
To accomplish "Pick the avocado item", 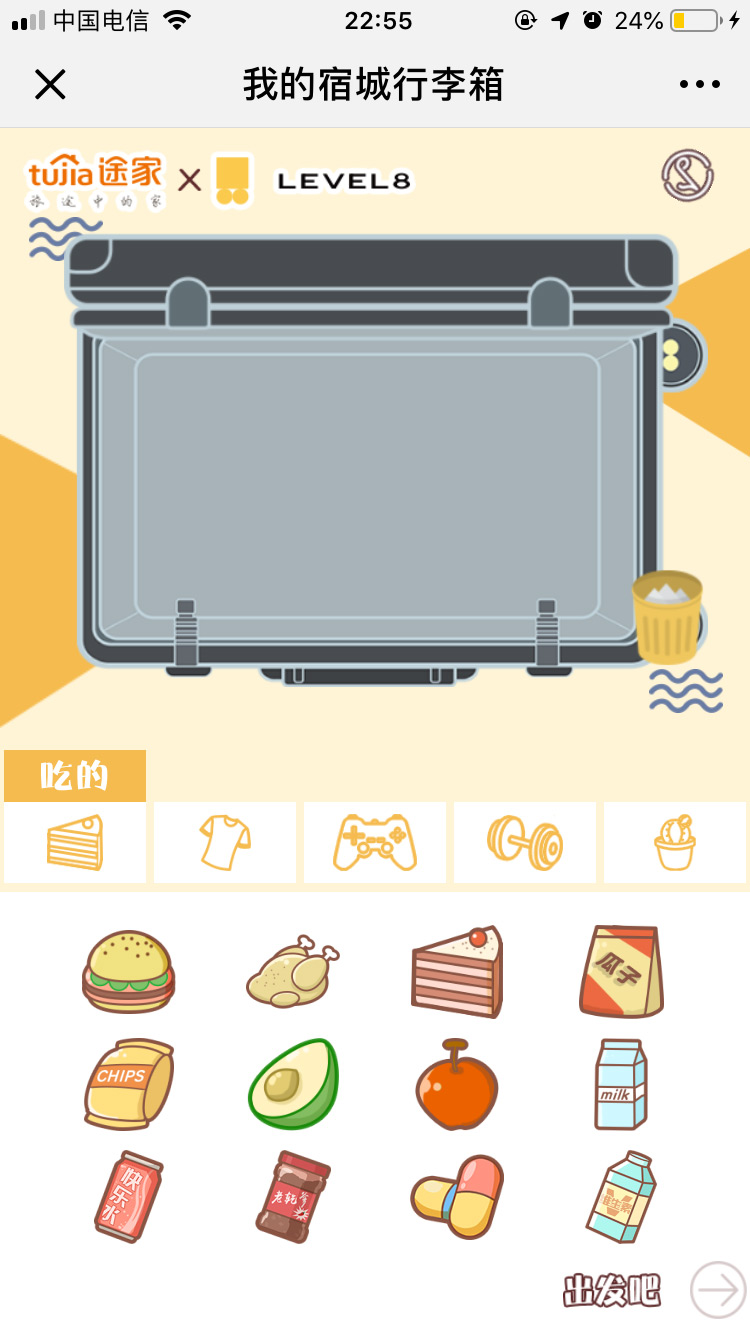I will click(x=292, y=1084).
